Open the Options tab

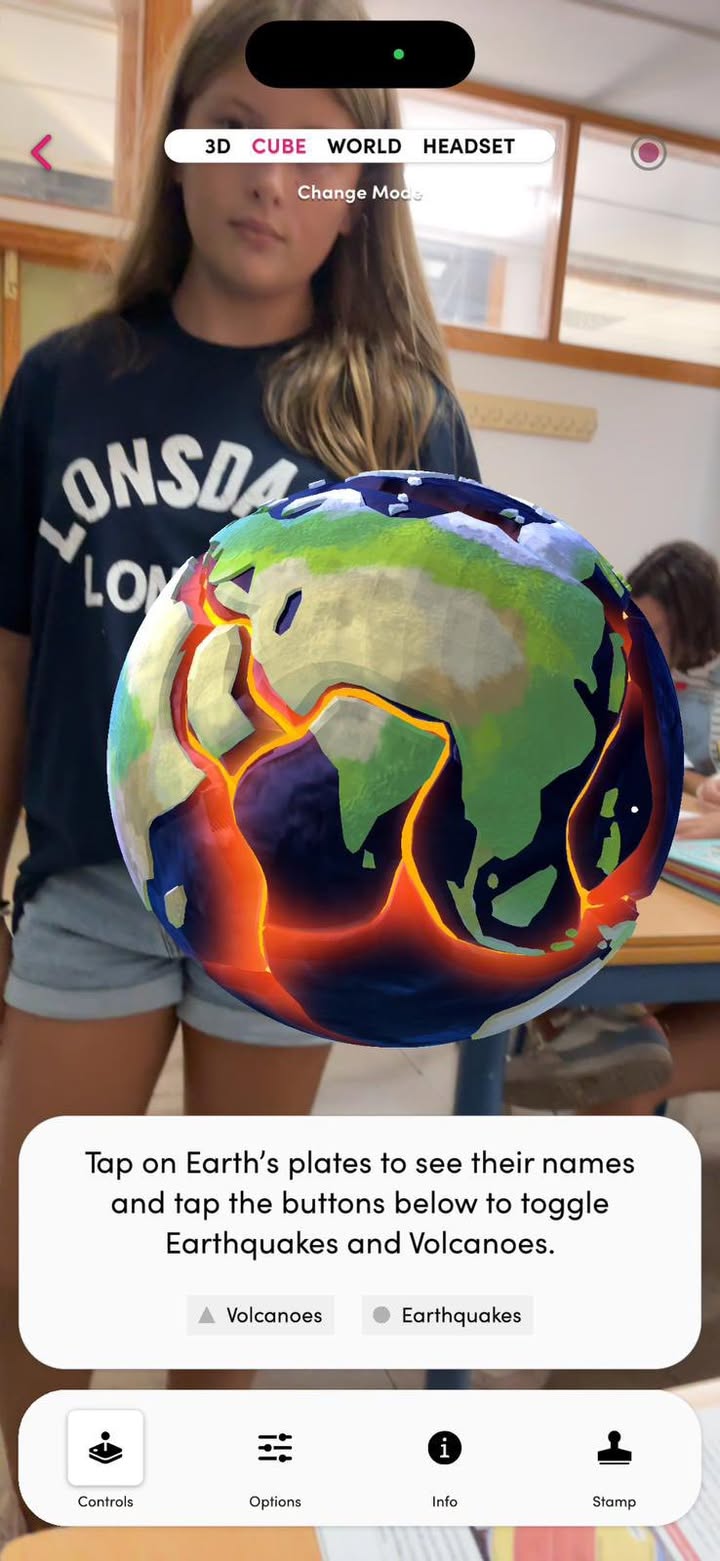click(275, 1460)
